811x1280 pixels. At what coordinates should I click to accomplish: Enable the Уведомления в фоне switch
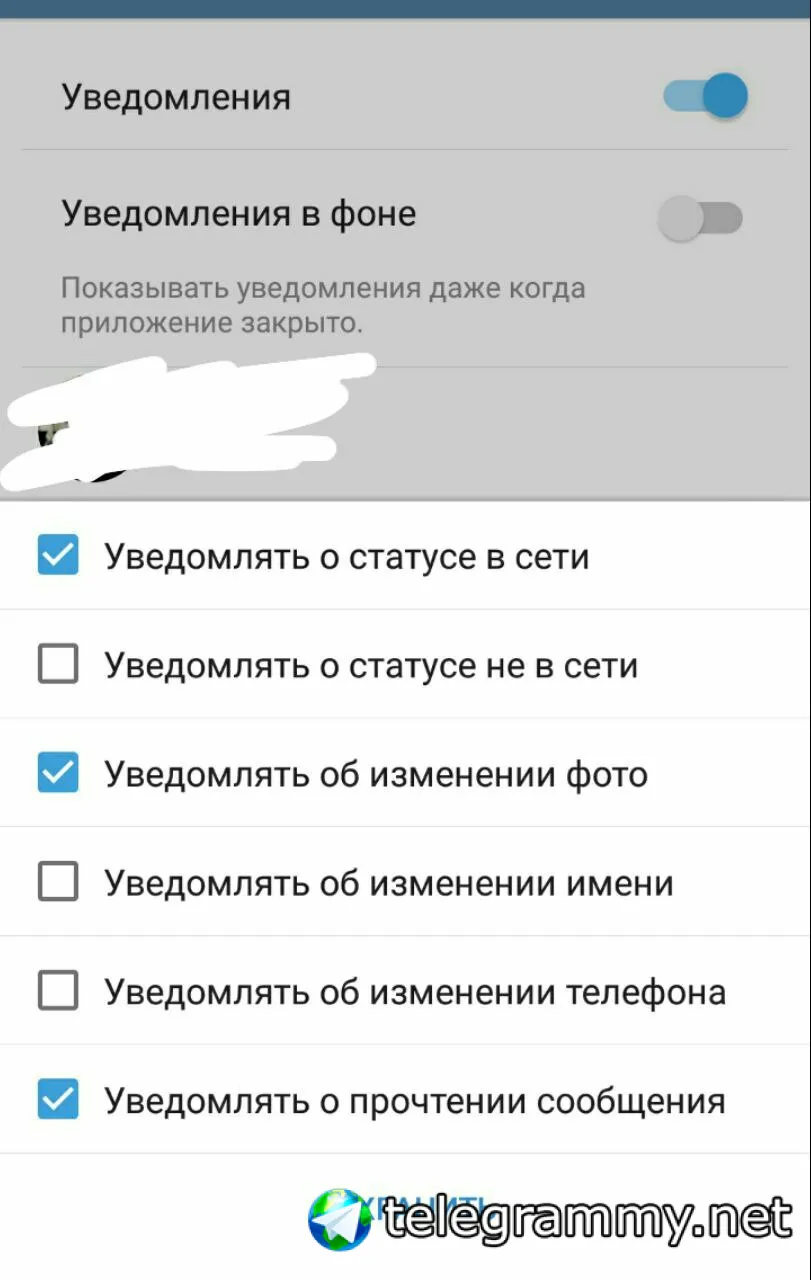point(700,218)
